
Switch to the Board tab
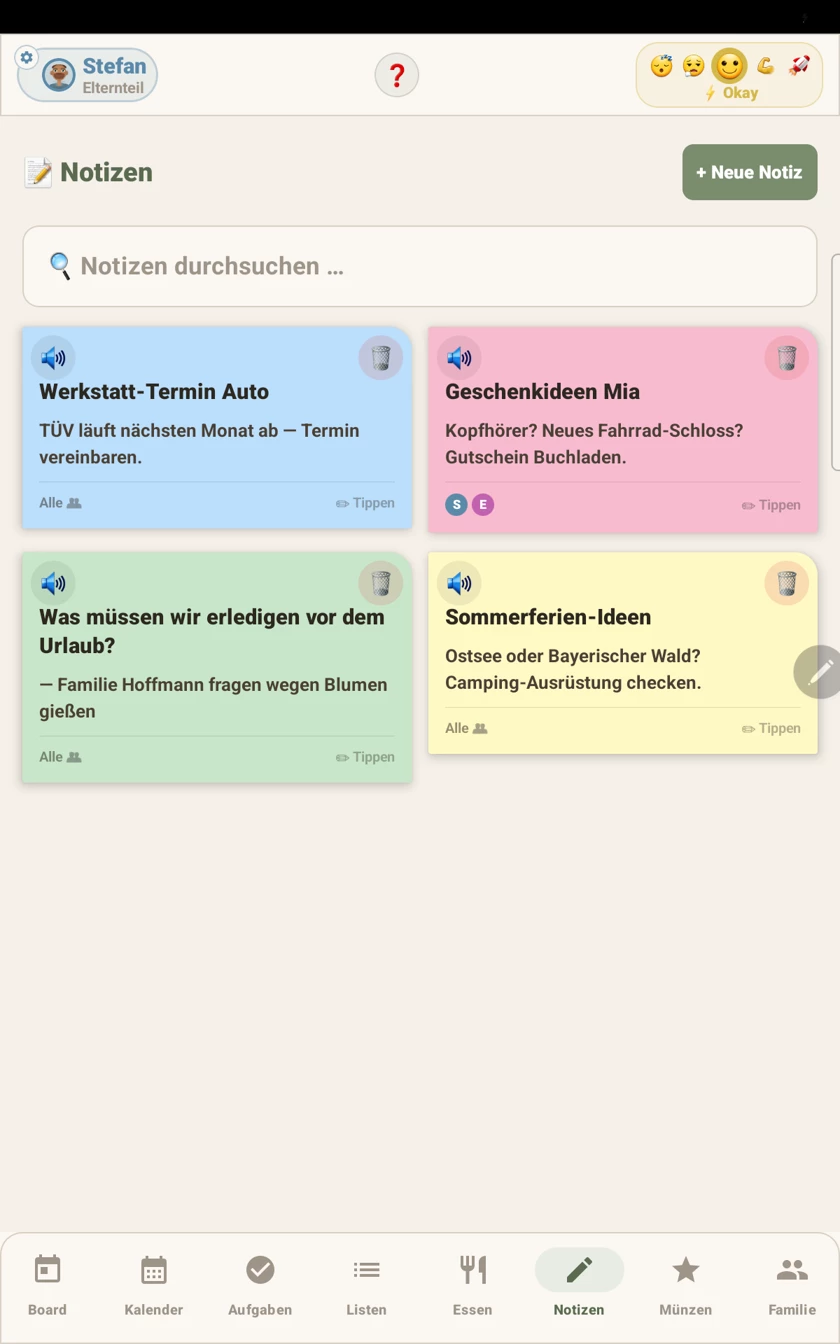[x=47, y=1286]
